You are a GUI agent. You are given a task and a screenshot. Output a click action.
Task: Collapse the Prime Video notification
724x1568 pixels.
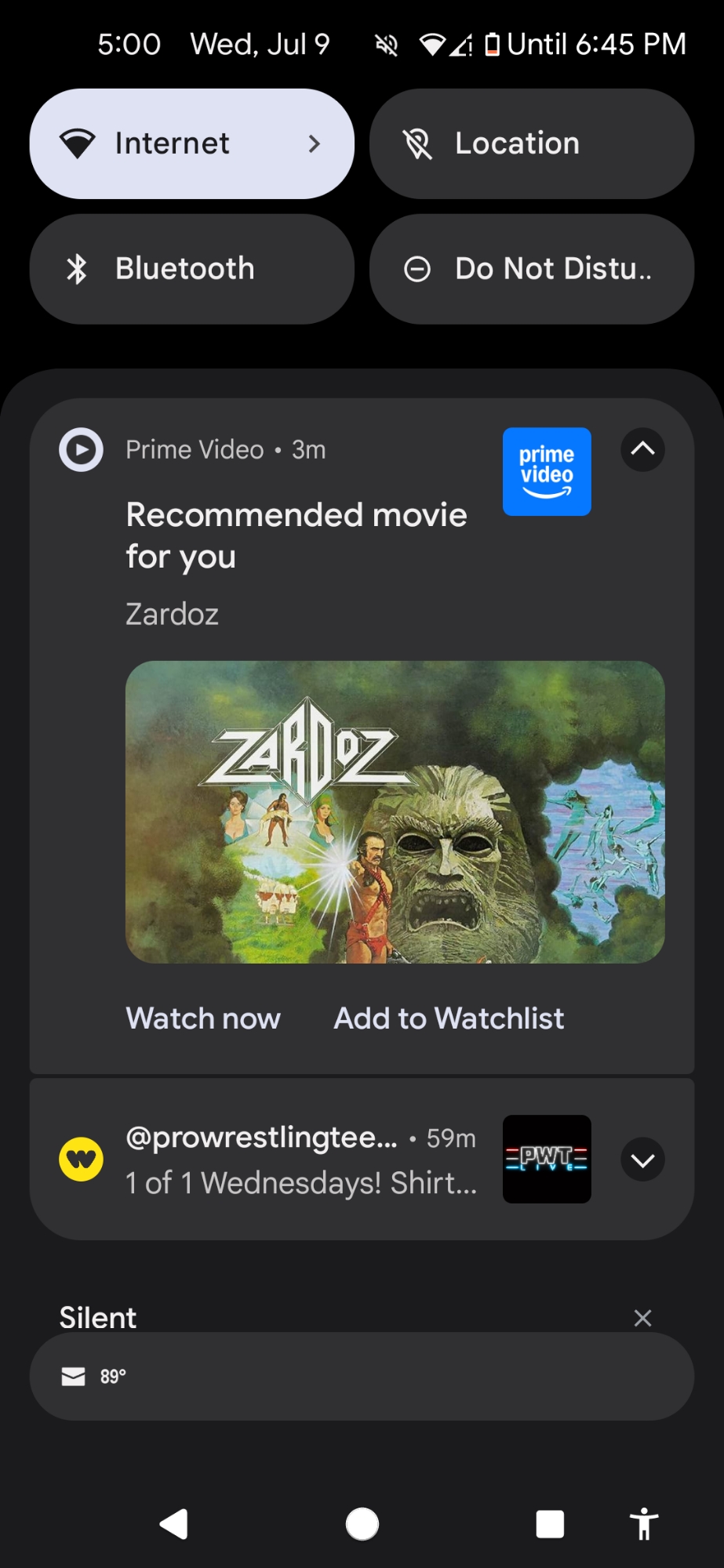pyautogui.click(x=642, y=449)
